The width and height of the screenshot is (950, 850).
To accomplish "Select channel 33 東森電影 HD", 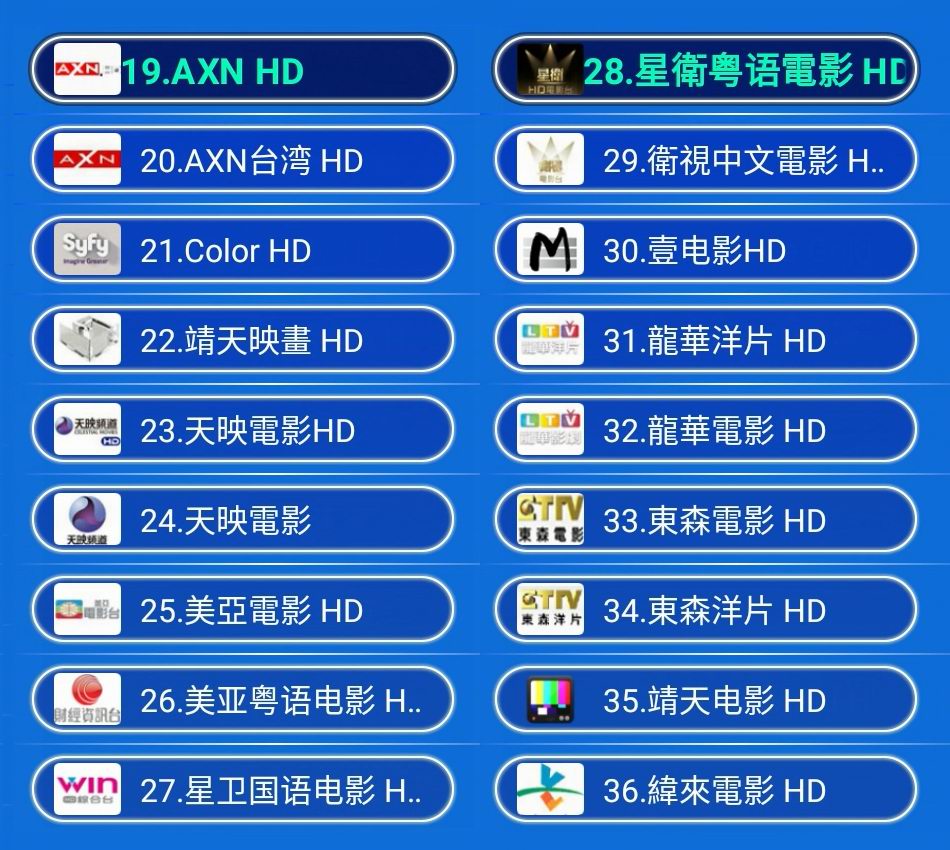I will pyautogui.click(x=706, y=520).
